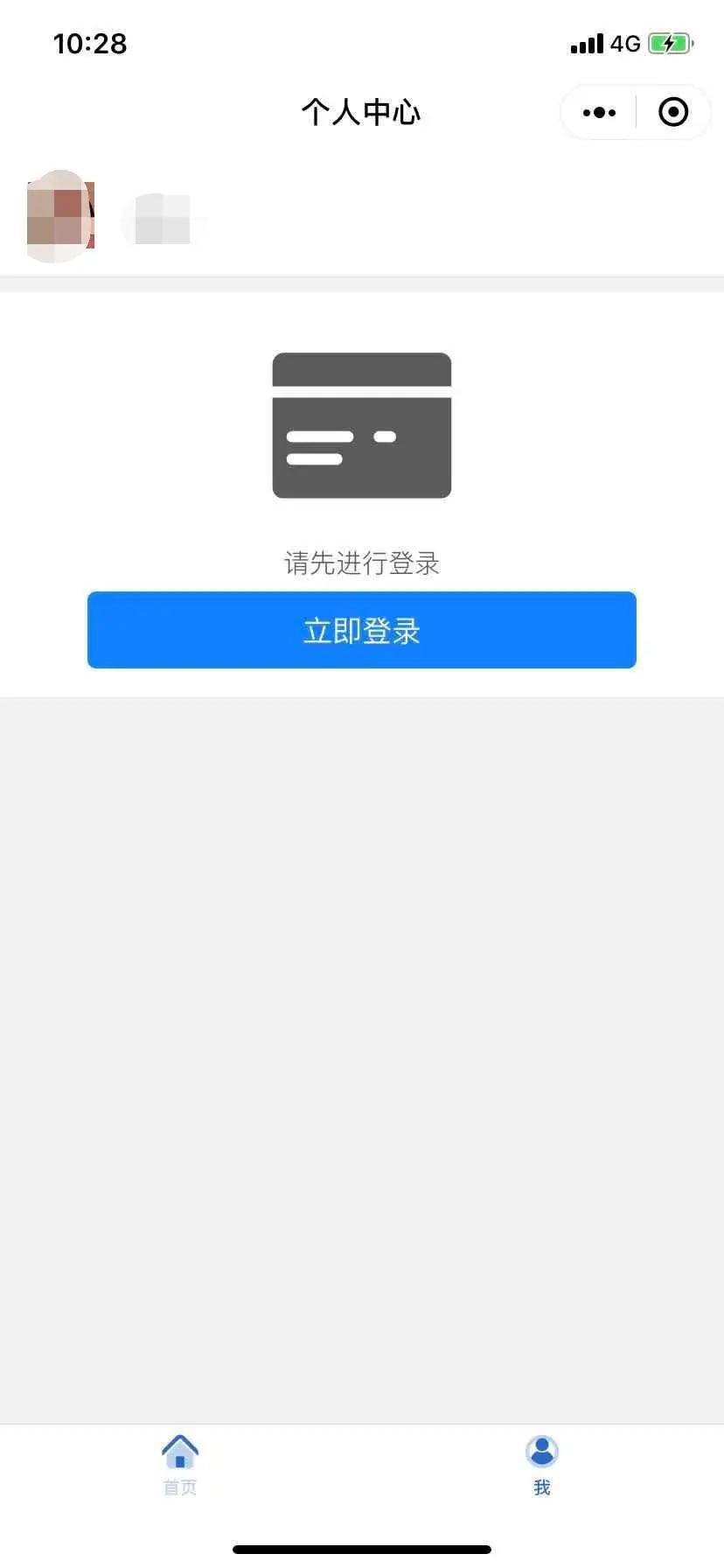The width and height of the screenshot is (724, 1568).
Task: Open the mini program more options menu
Action: coord(599,112)
